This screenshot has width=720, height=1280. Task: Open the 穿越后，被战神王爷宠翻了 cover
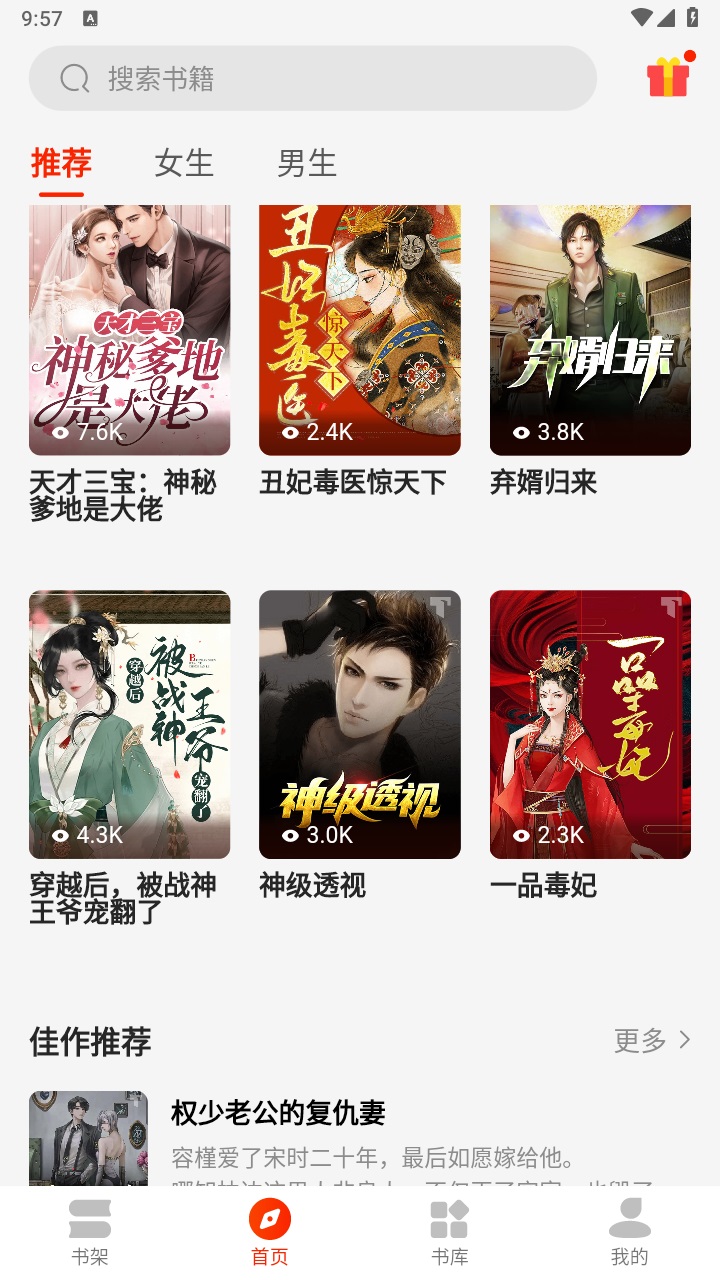pyautogui.click(x=129, y=724)
